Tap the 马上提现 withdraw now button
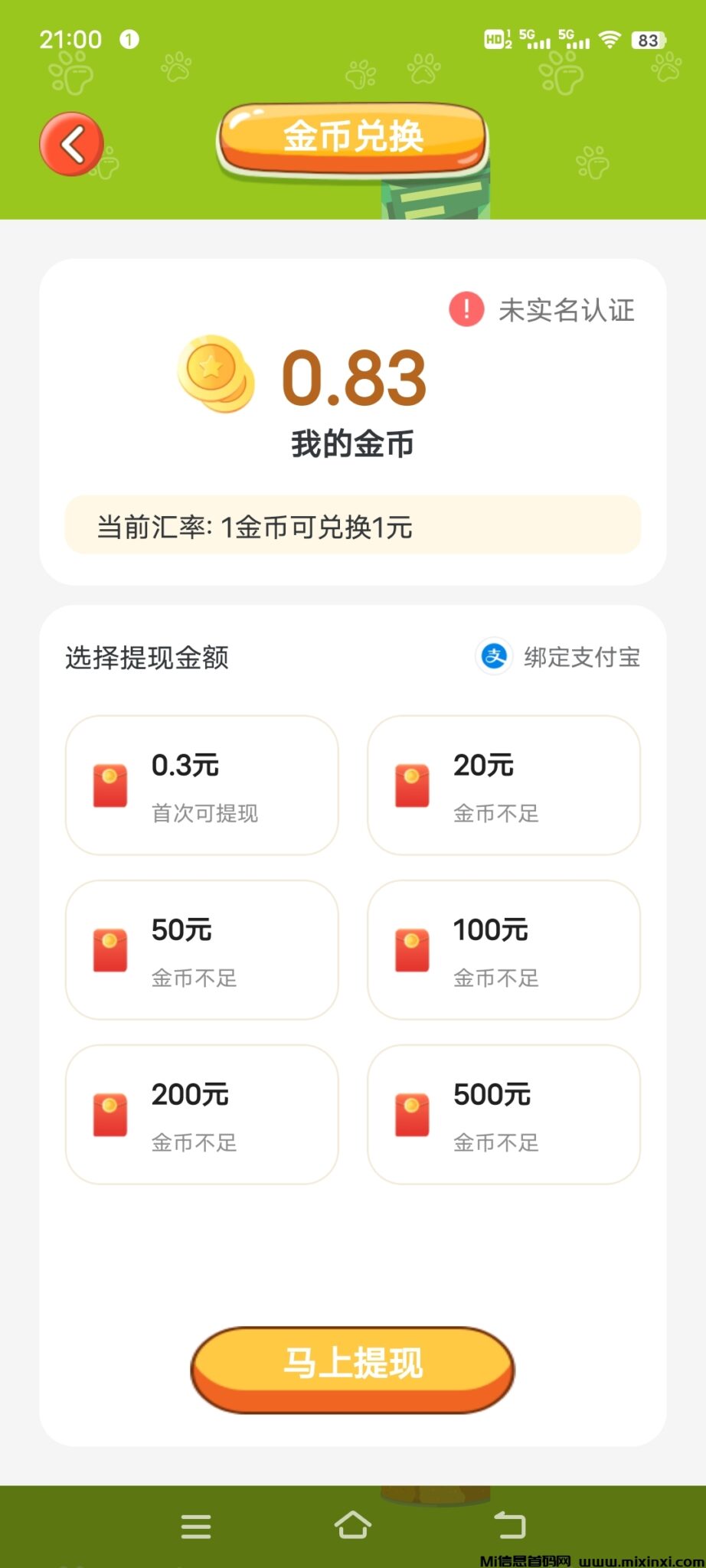Screen dimensions: 706x1568 (352, 1365)
